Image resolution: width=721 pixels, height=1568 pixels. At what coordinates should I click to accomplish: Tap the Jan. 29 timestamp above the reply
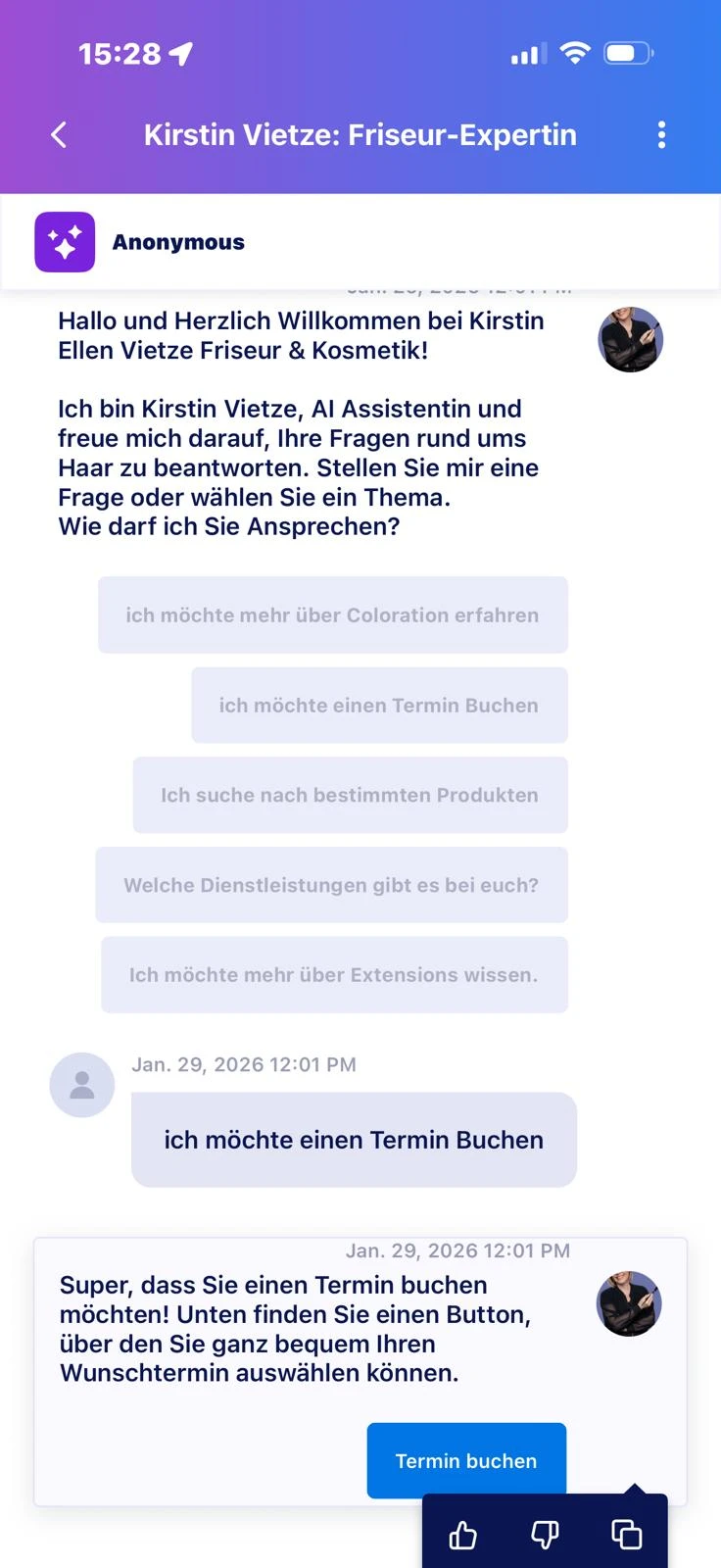tap(457, 1250)
